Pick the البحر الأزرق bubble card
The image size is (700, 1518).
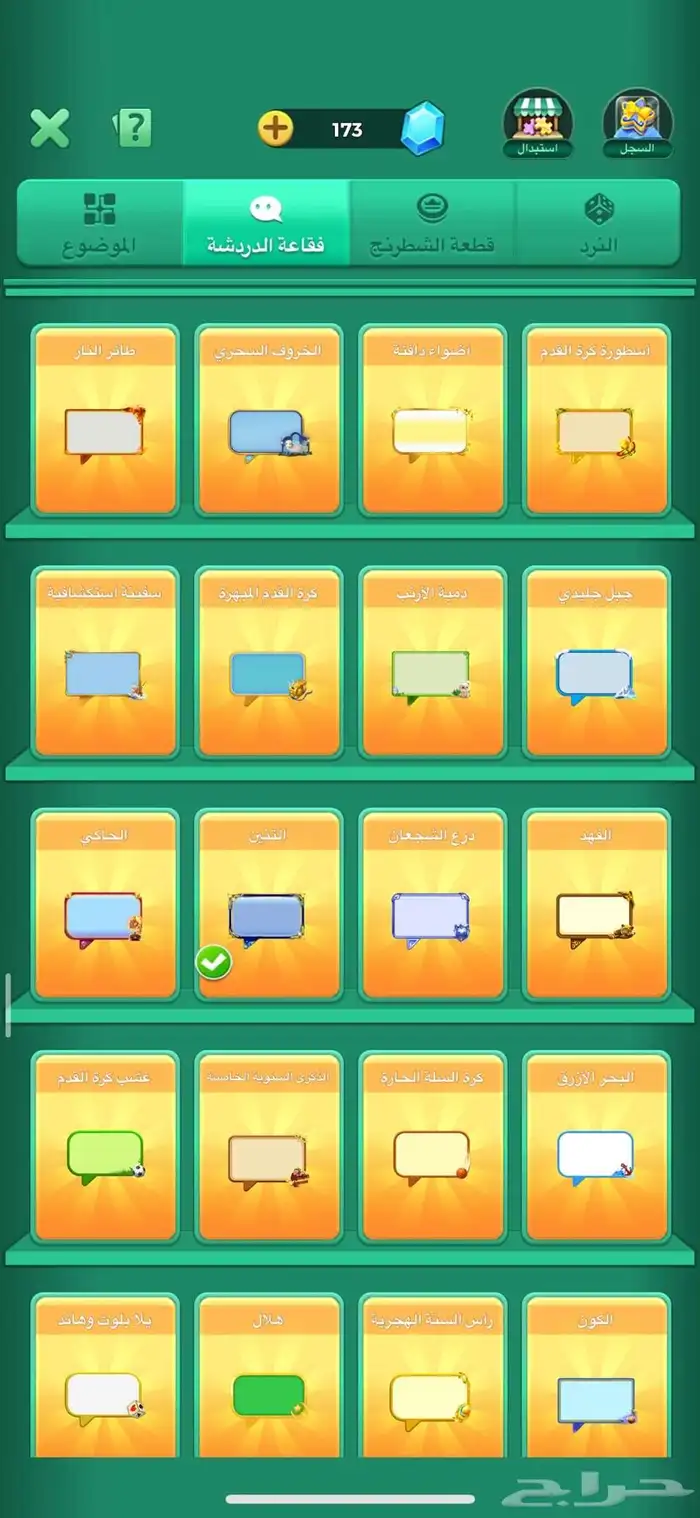click(x=596, y=1147)
